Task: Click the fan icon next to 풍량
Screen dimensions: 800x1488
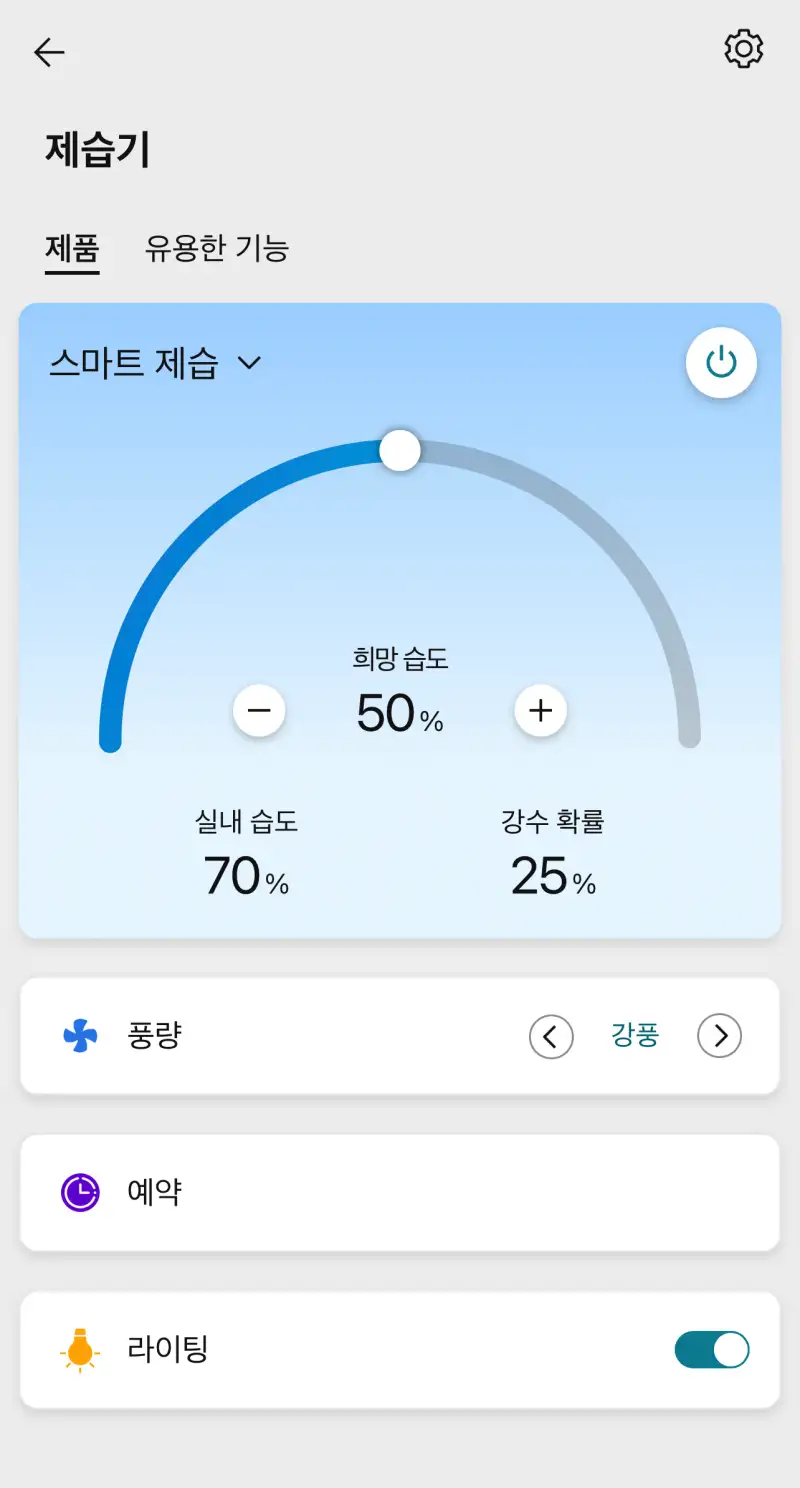Action: [80, 1036]
